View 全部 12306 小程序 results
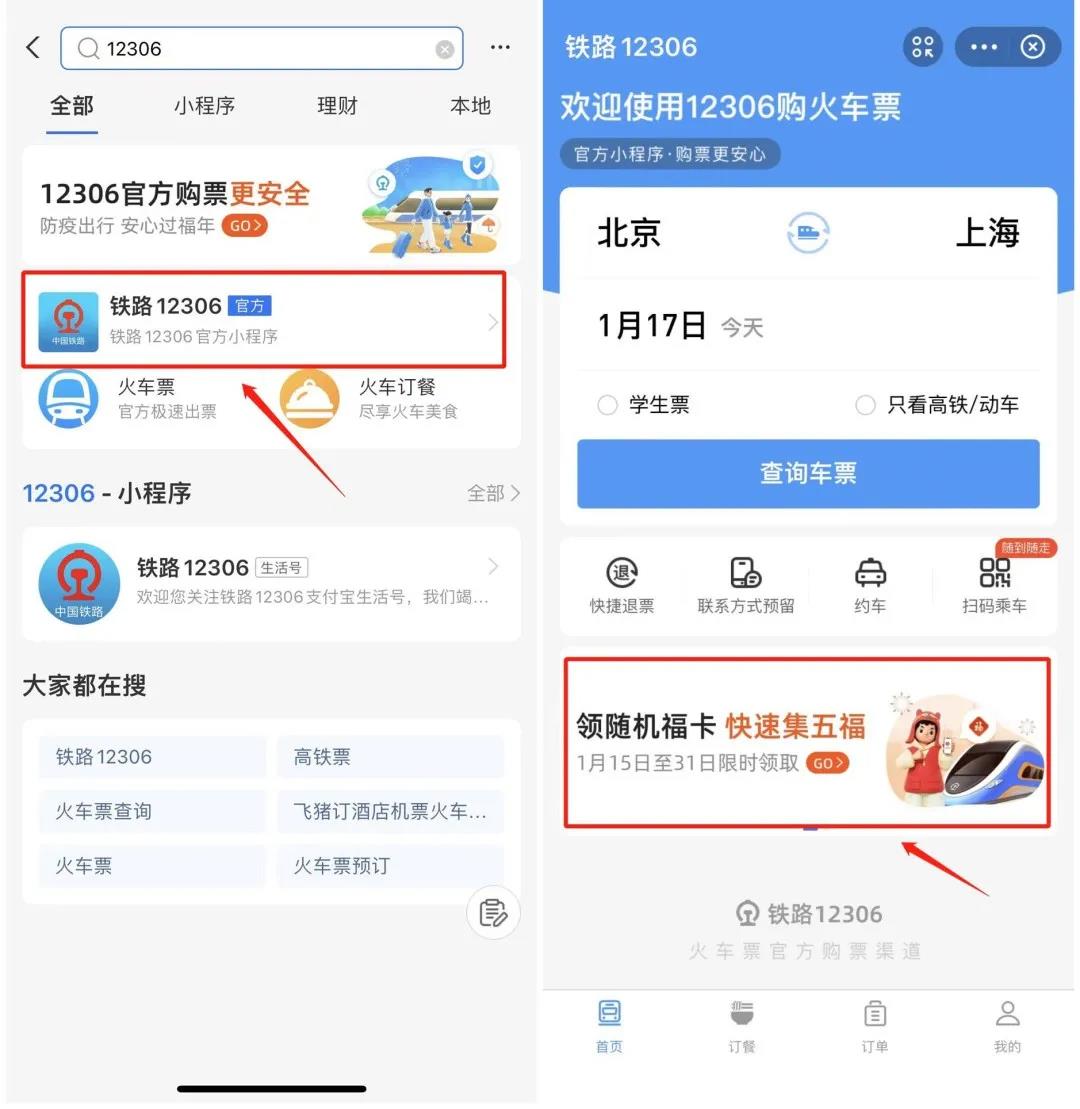The height and width of the screenshot is (1109, 1080). coord(494,493)
